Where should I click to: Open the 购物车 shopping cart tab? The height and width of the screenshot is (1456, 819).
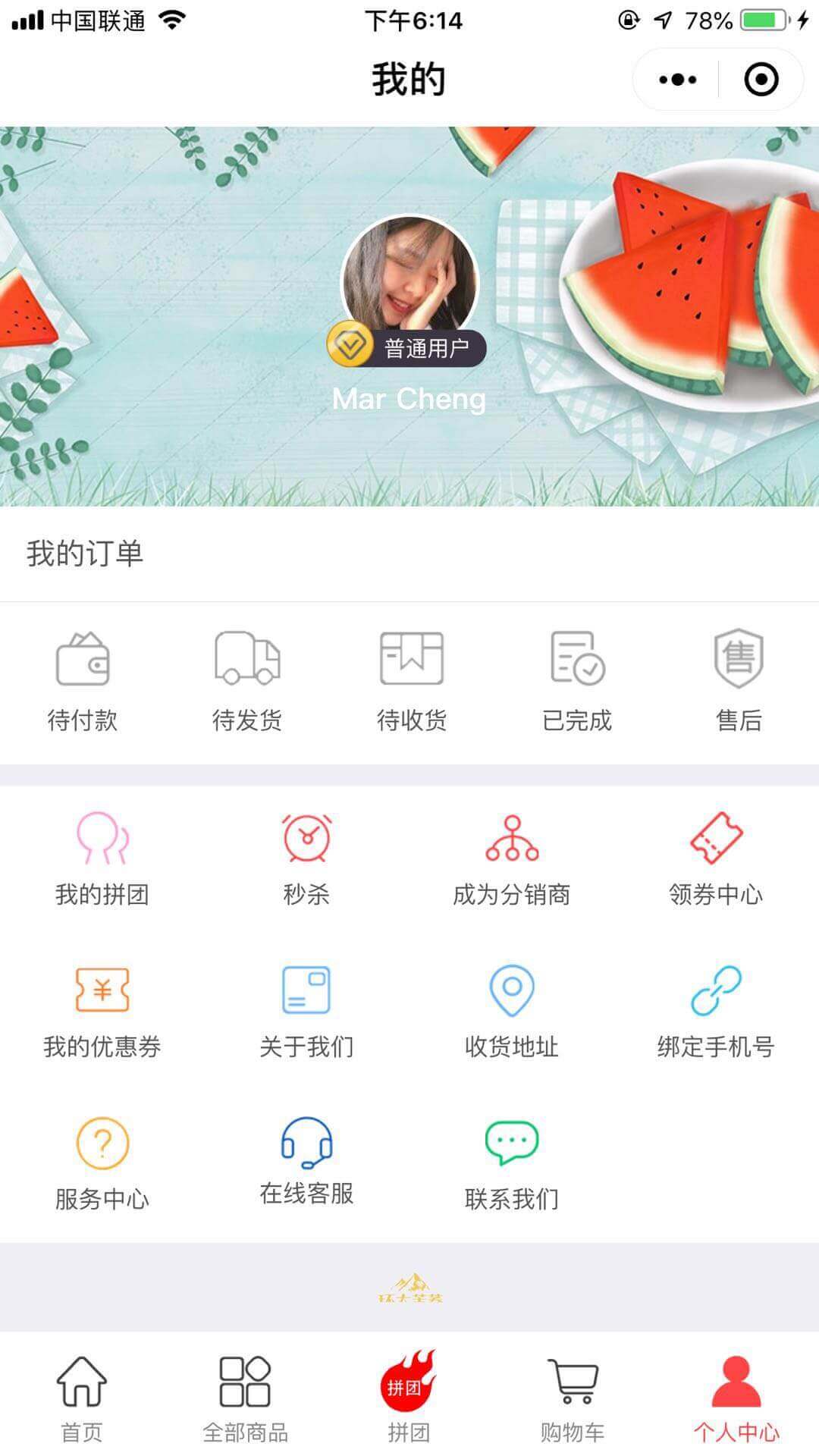pyautogui.click(x=573, y=1397)
